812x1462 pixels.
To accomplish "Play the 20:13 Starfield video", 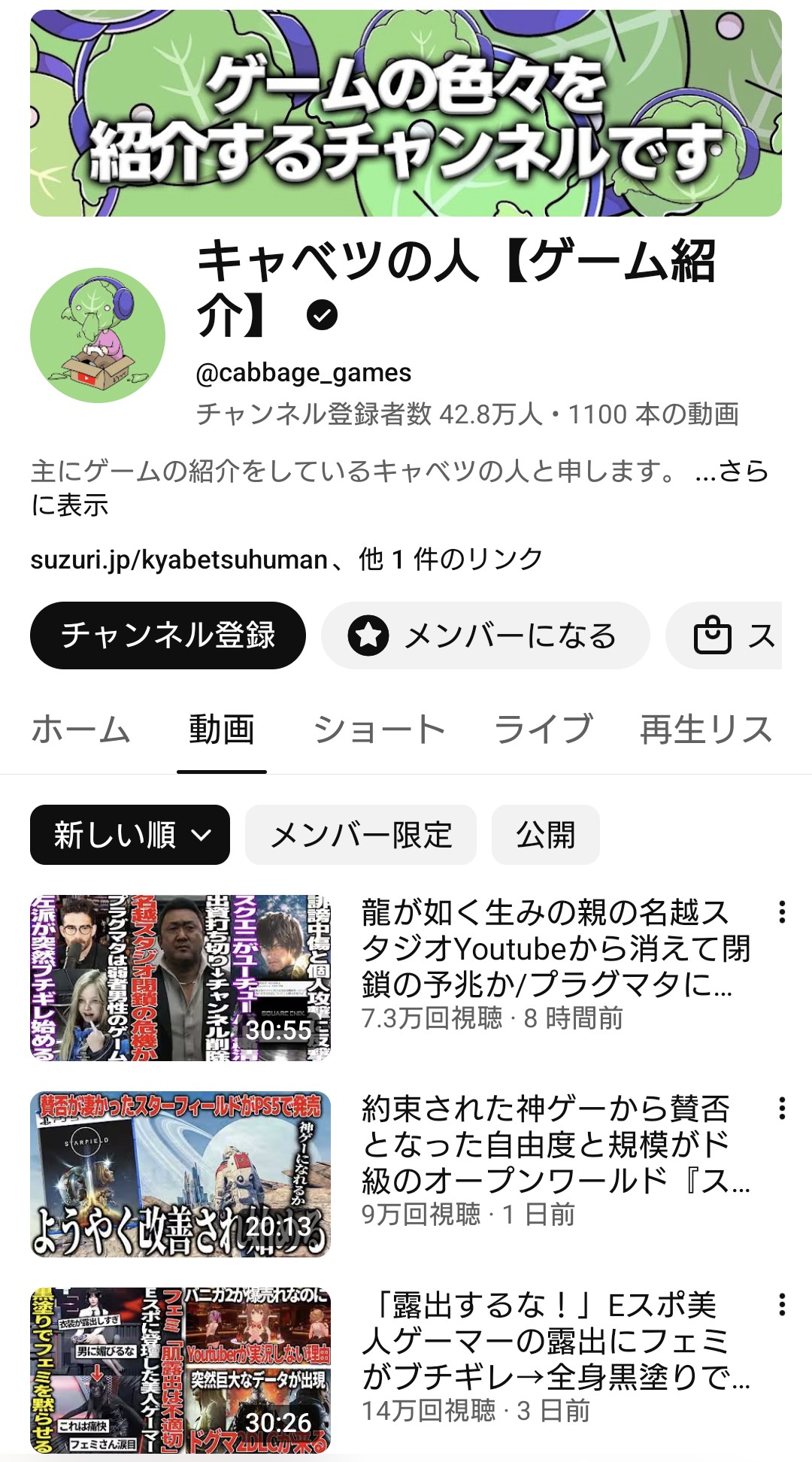I will pyautogui.click(x=180, y=1174).
